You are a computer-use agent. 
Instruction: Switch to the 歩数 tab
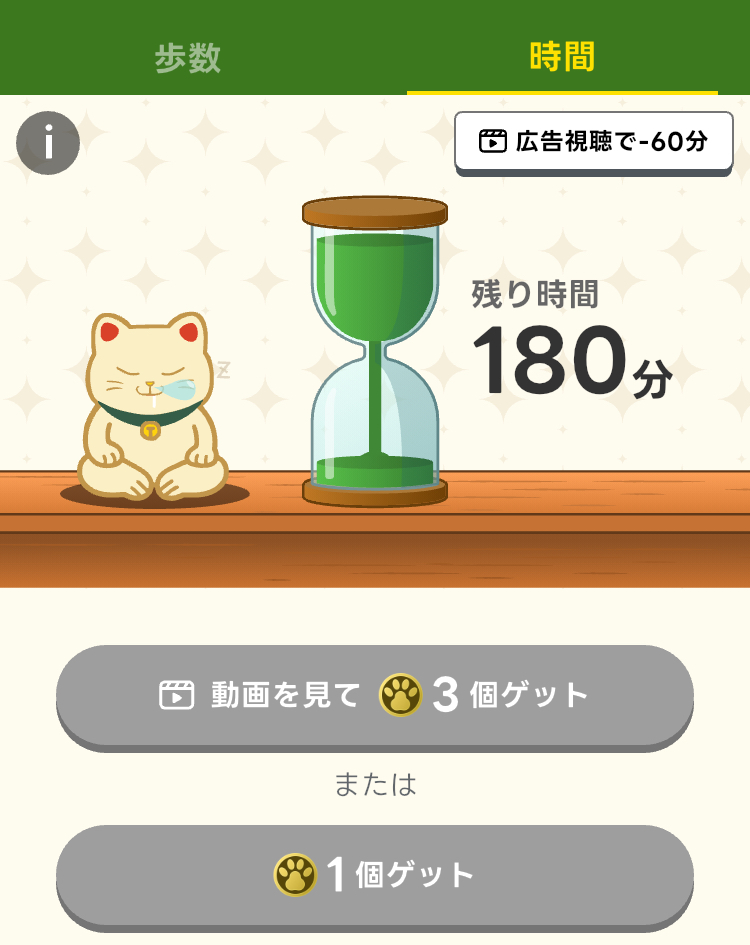[x=188, y=58]
